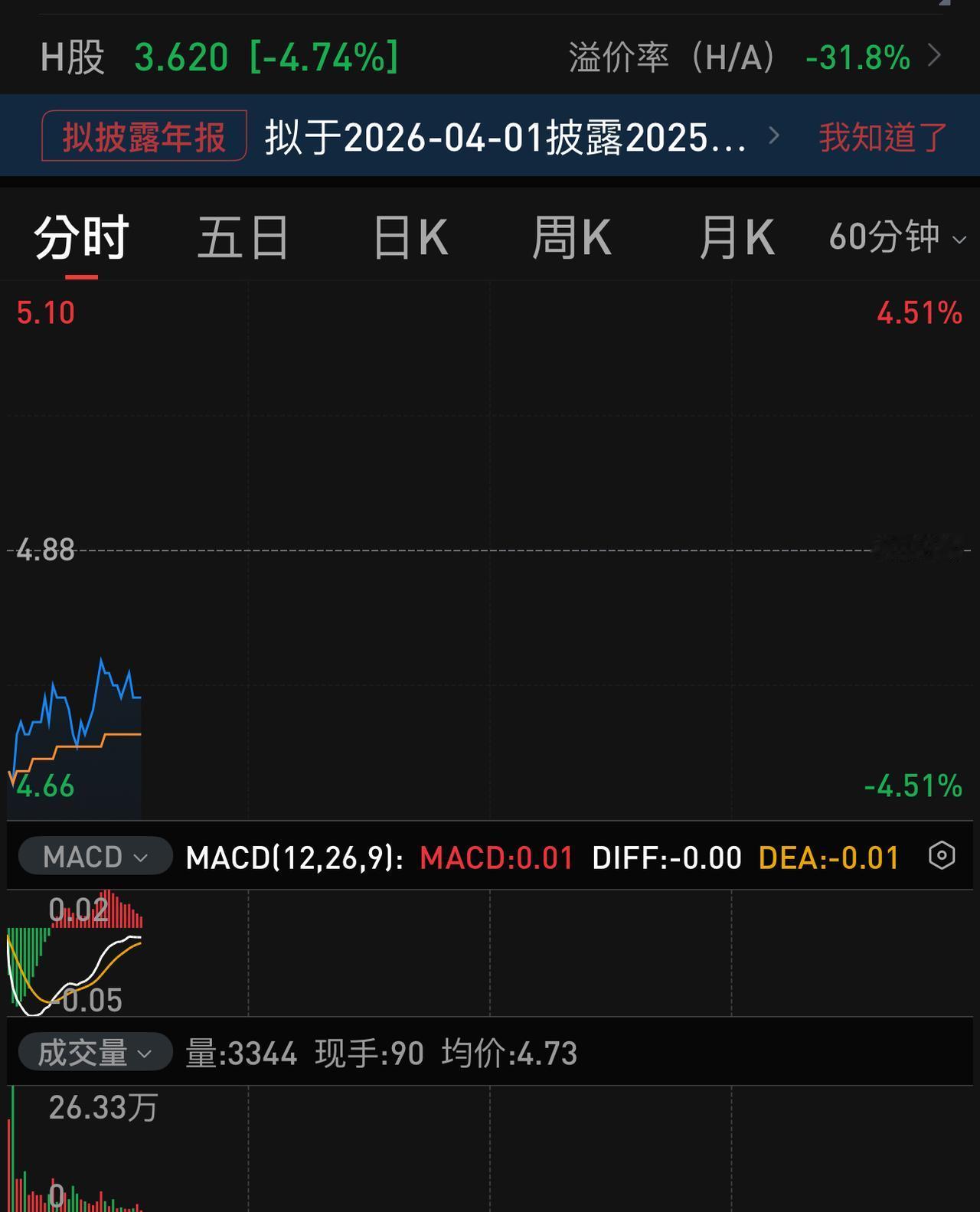Expand the 溢价率（H/A）detail arrow

pyautogui.click(x=936, y=57)
